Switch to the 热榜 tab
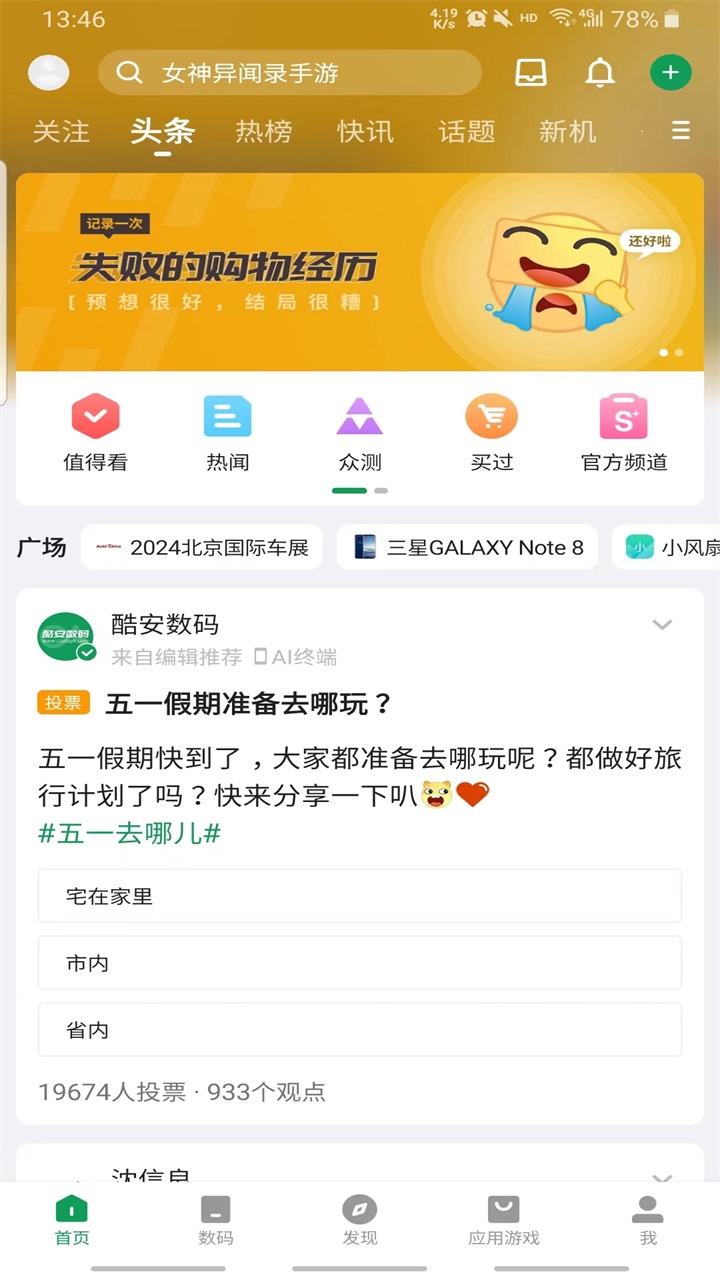 [x=264, y=132]
